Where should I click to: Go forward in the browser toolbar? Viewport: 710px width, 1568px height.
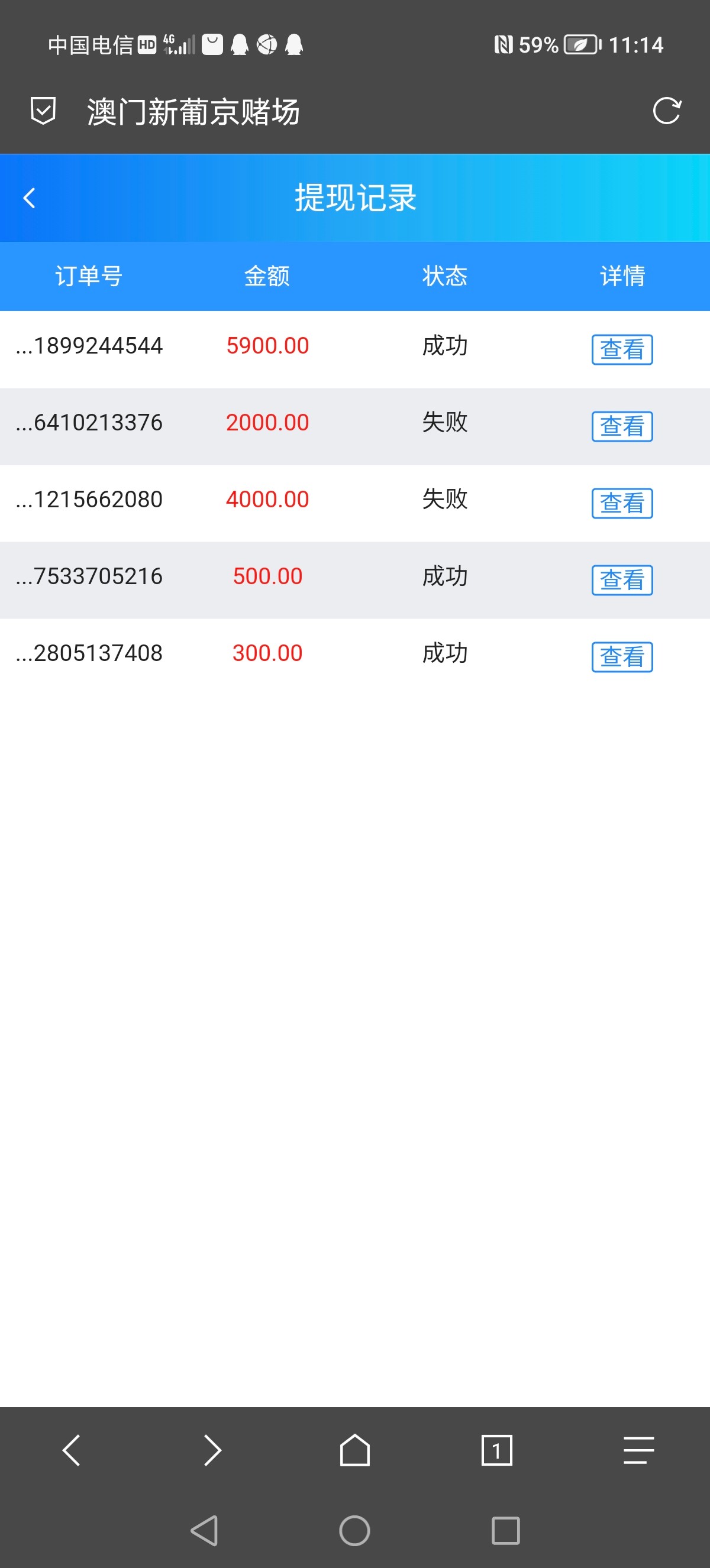tap(212, 1450)
